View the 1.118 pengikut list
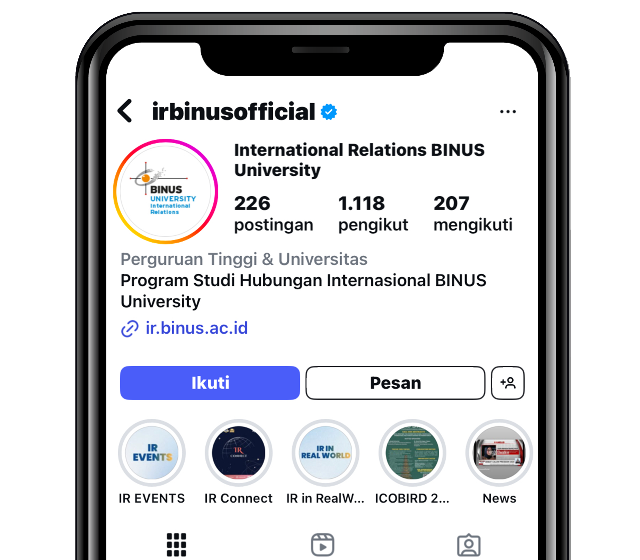The width and height of the screenshot is (640, 560). click(373, 213)
